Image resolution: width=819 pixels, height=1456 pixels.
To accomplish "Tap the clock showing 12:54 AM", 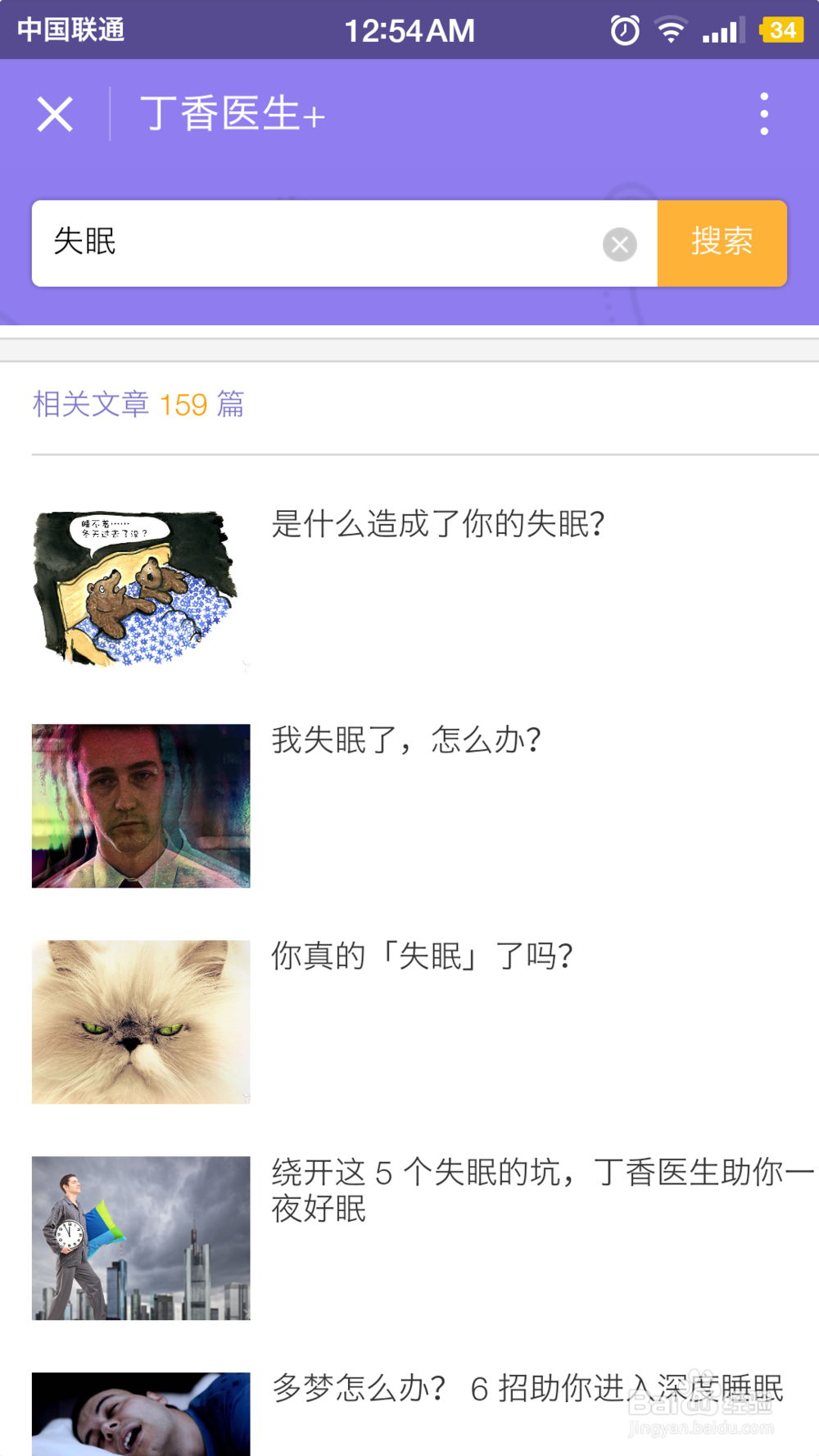I will (411, 29).
